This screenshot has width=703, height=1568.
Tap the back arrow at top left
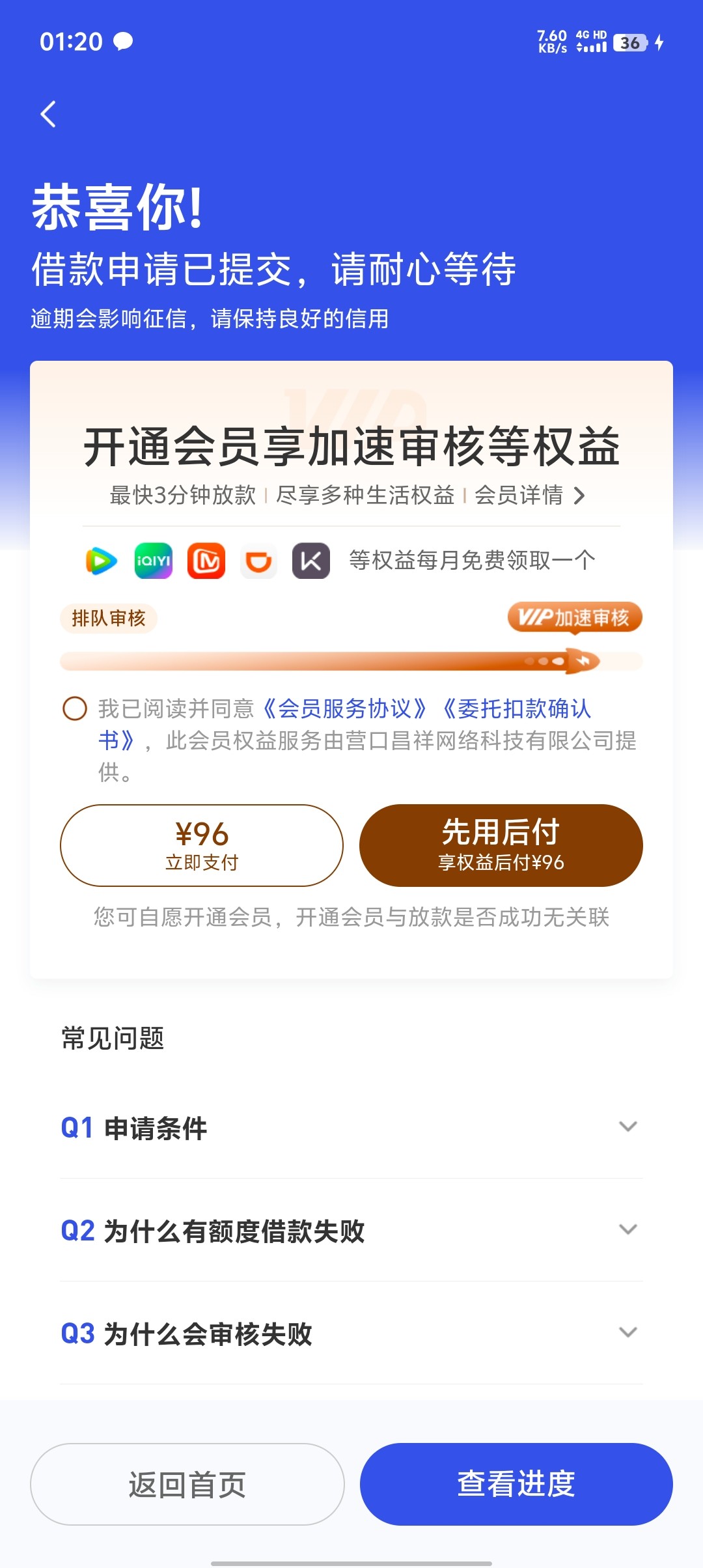(48, 113)
